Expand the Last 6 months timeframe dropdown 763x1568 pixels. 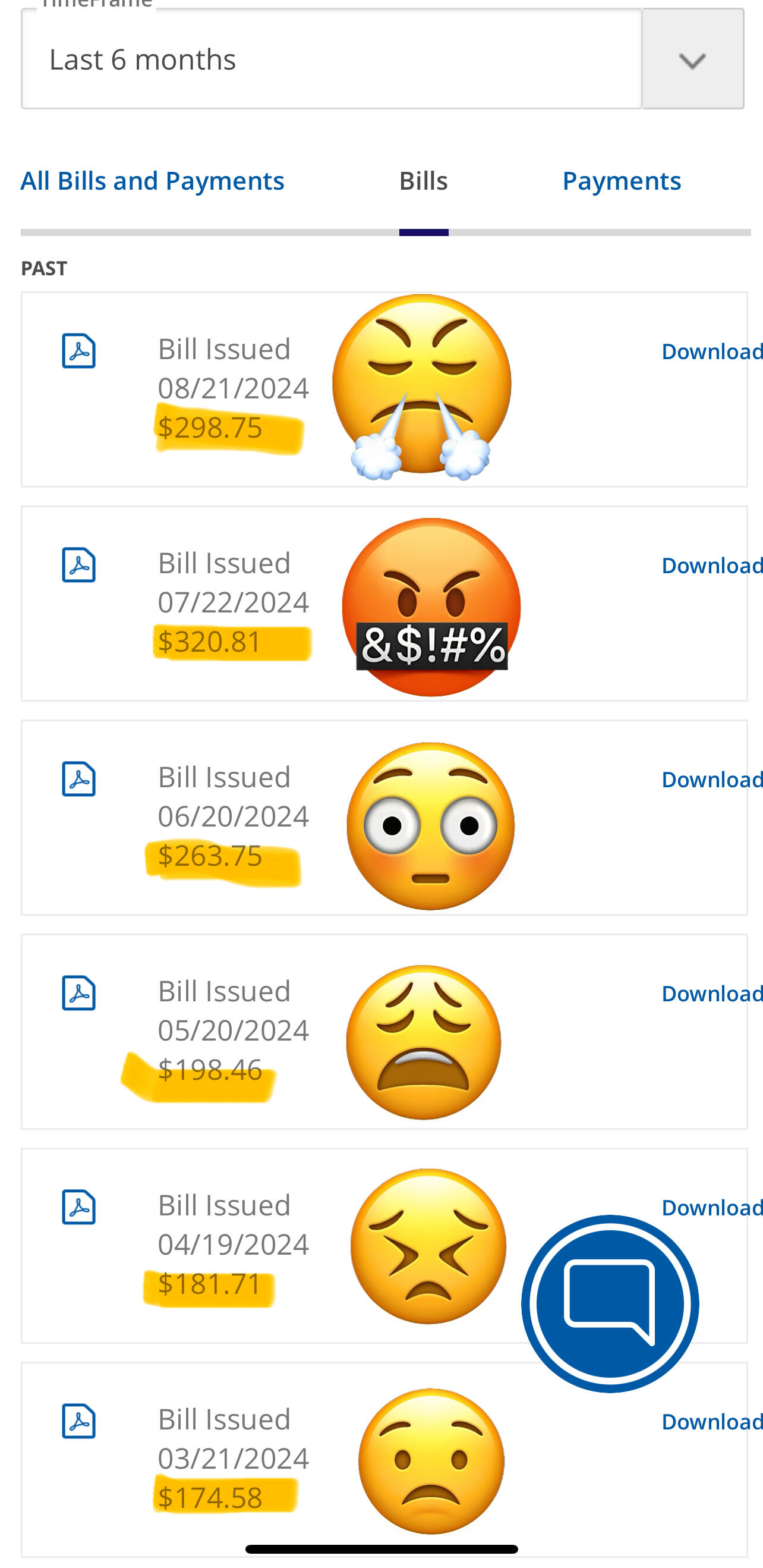coord(382,58)
